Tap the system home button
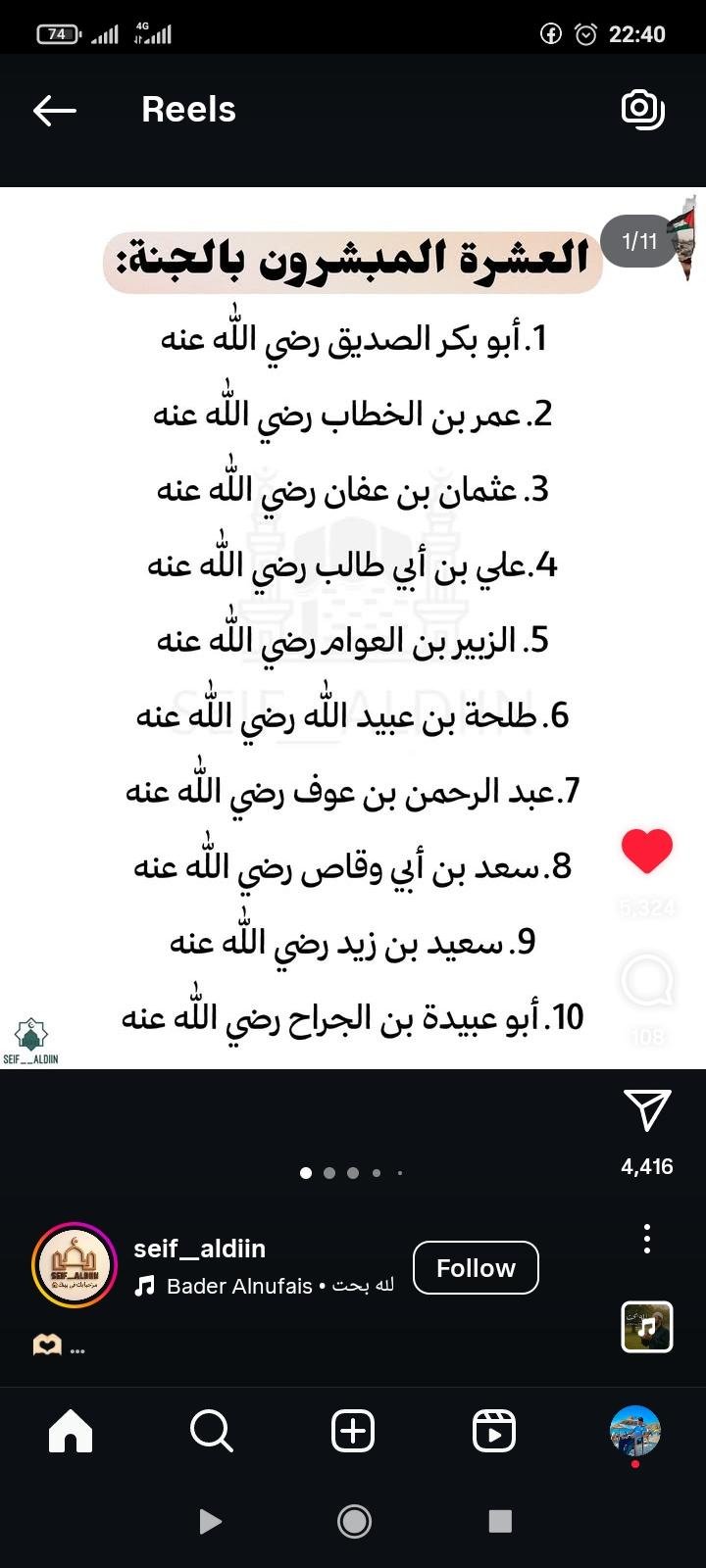706x1568 pixels. click(354, 1521)
